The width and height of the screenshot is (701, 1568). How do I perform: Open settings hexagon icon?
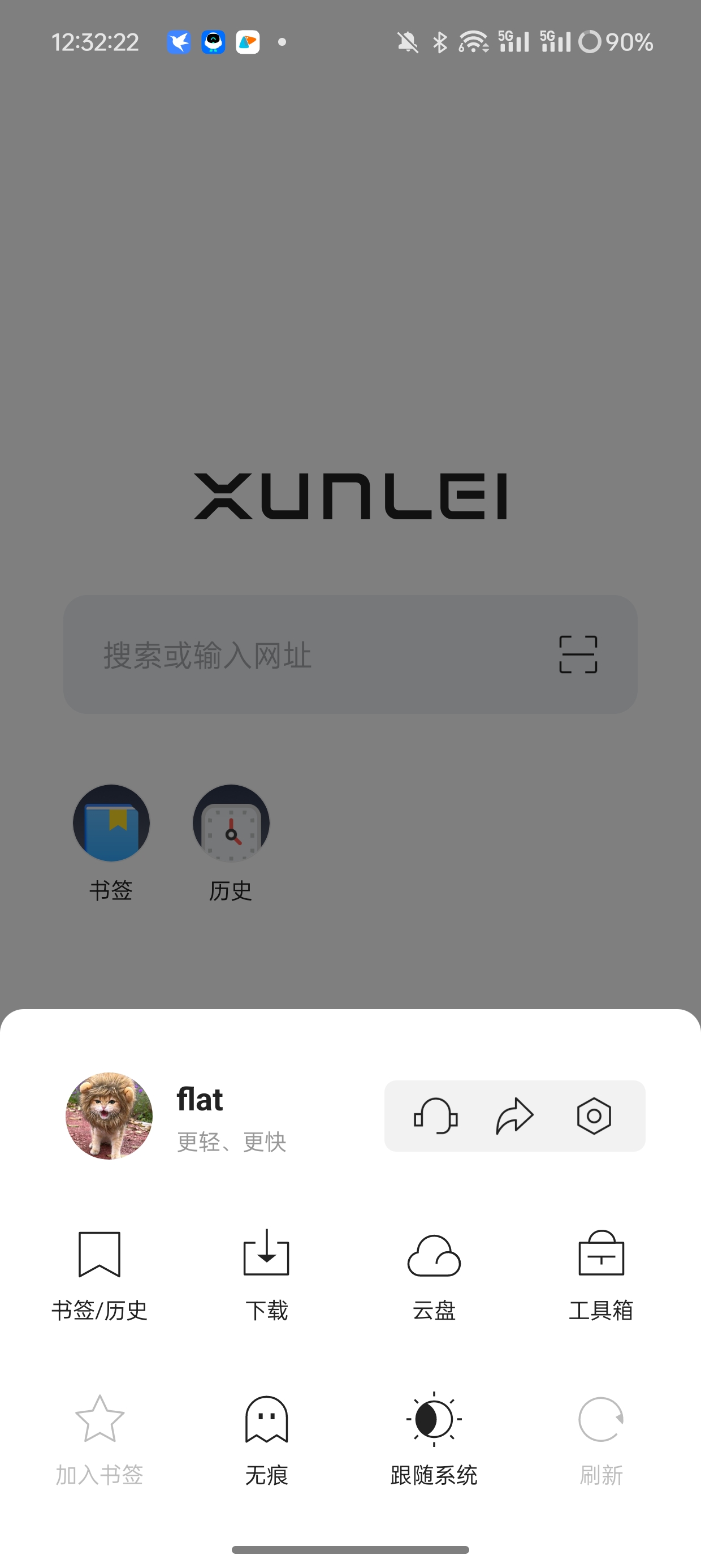594,1115
